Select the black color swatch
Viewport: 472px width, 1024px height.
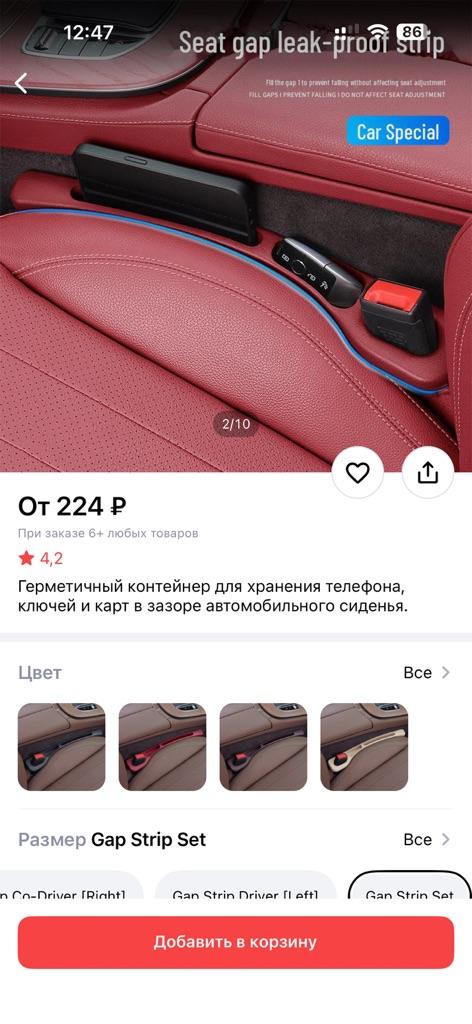tap(61, 747)
